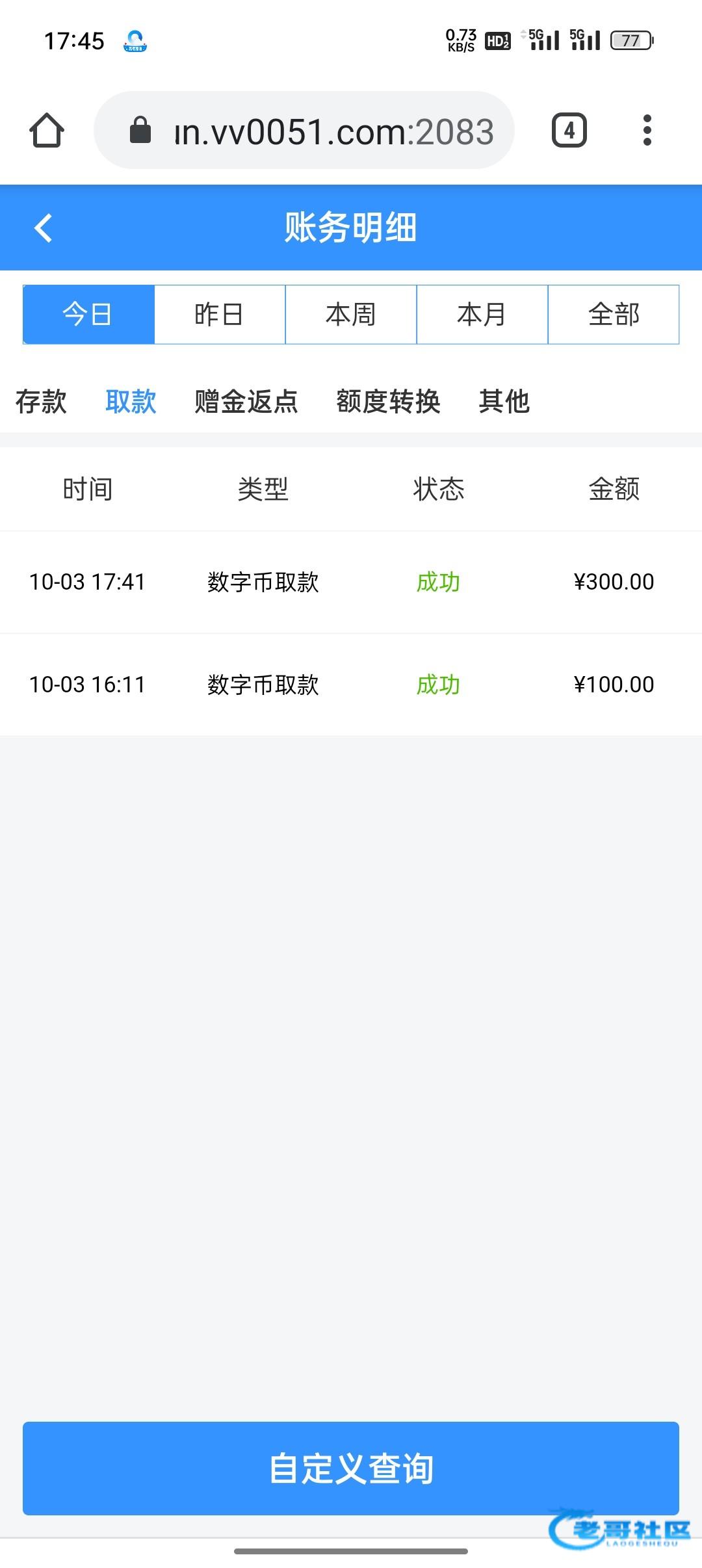Open the browser overflow menu

coord(647,130)
